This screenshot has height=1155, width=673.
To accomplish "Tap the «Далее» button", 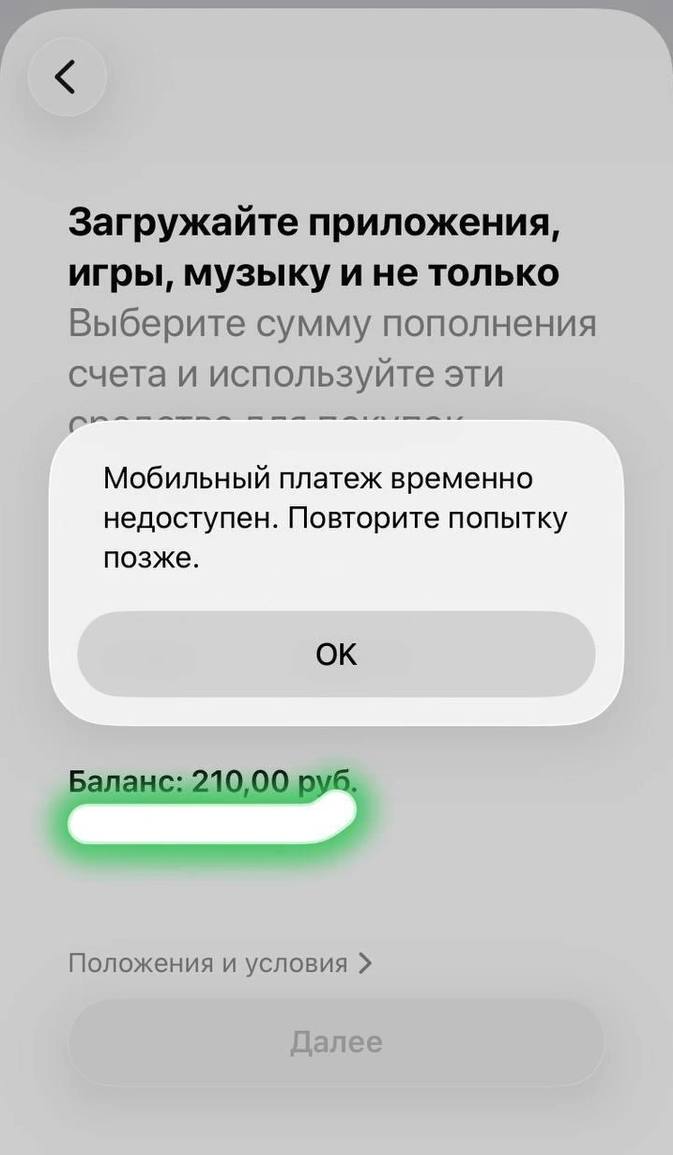I will tap(336, 1042).
